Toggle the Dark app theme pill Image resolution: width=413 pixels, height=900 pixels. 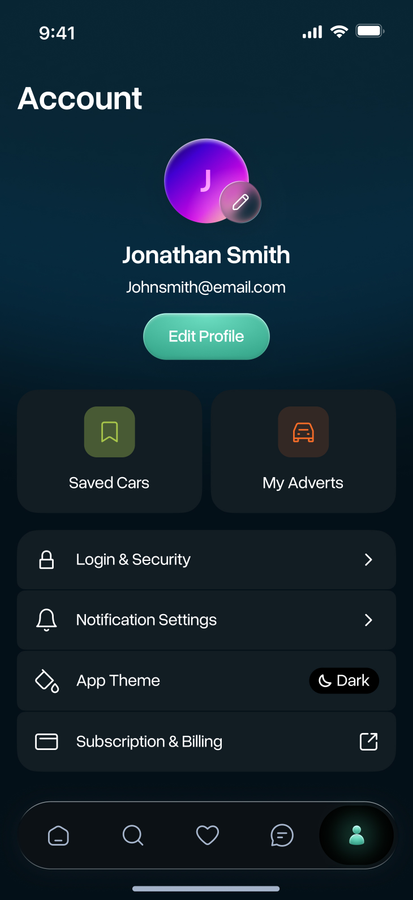coord(344,681)
